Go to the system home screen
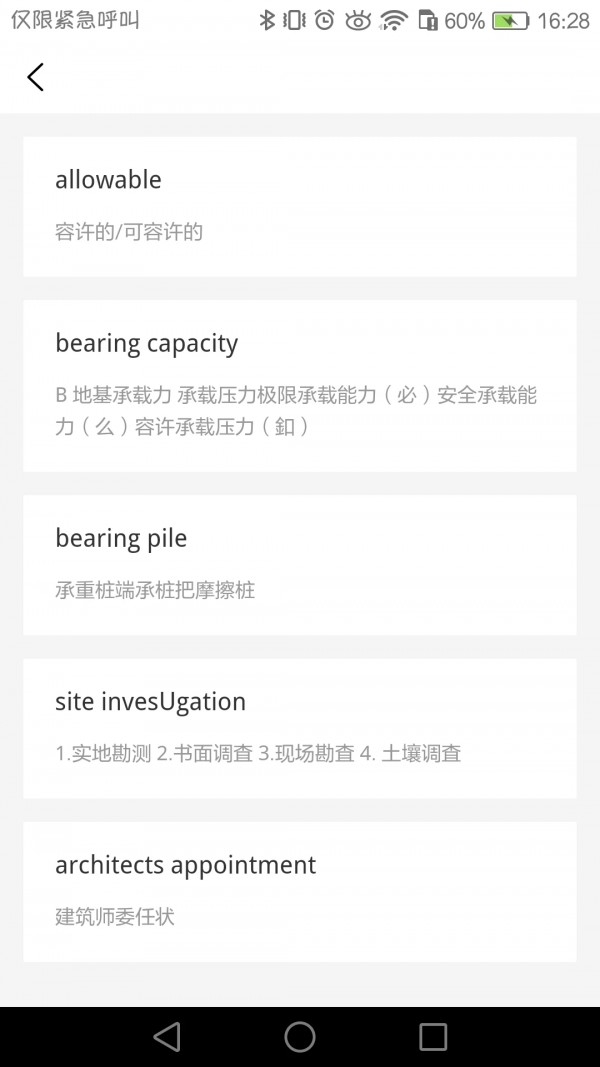The height and width of the screenshot is (1067, 600). [300, 1037]
